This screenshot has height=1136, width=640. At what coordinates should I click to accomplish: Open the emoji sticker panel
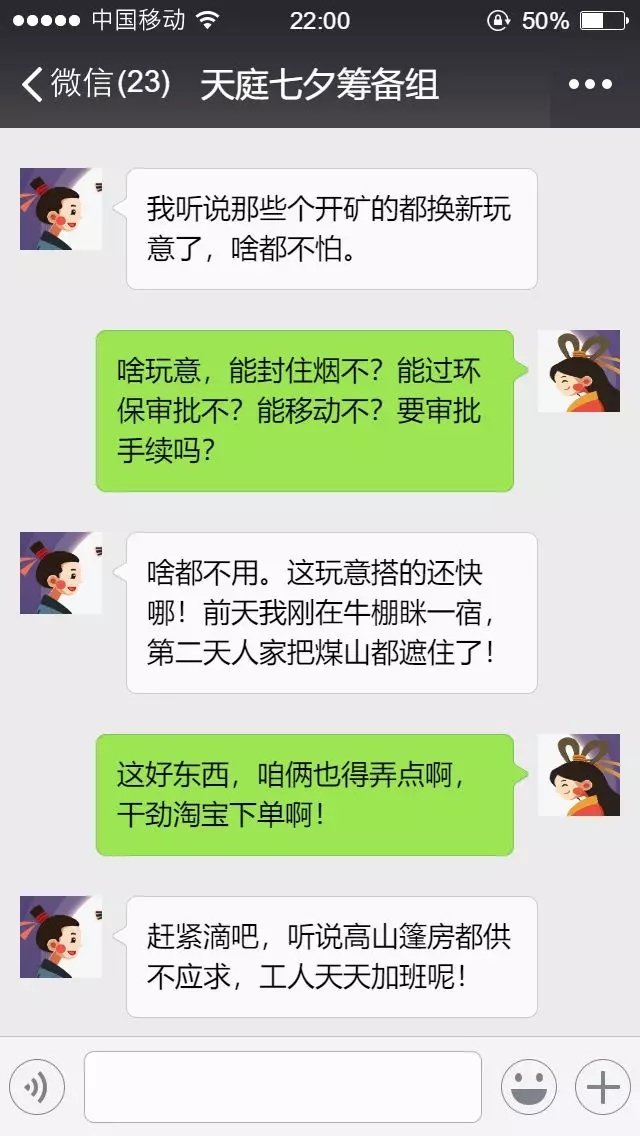528,1086
